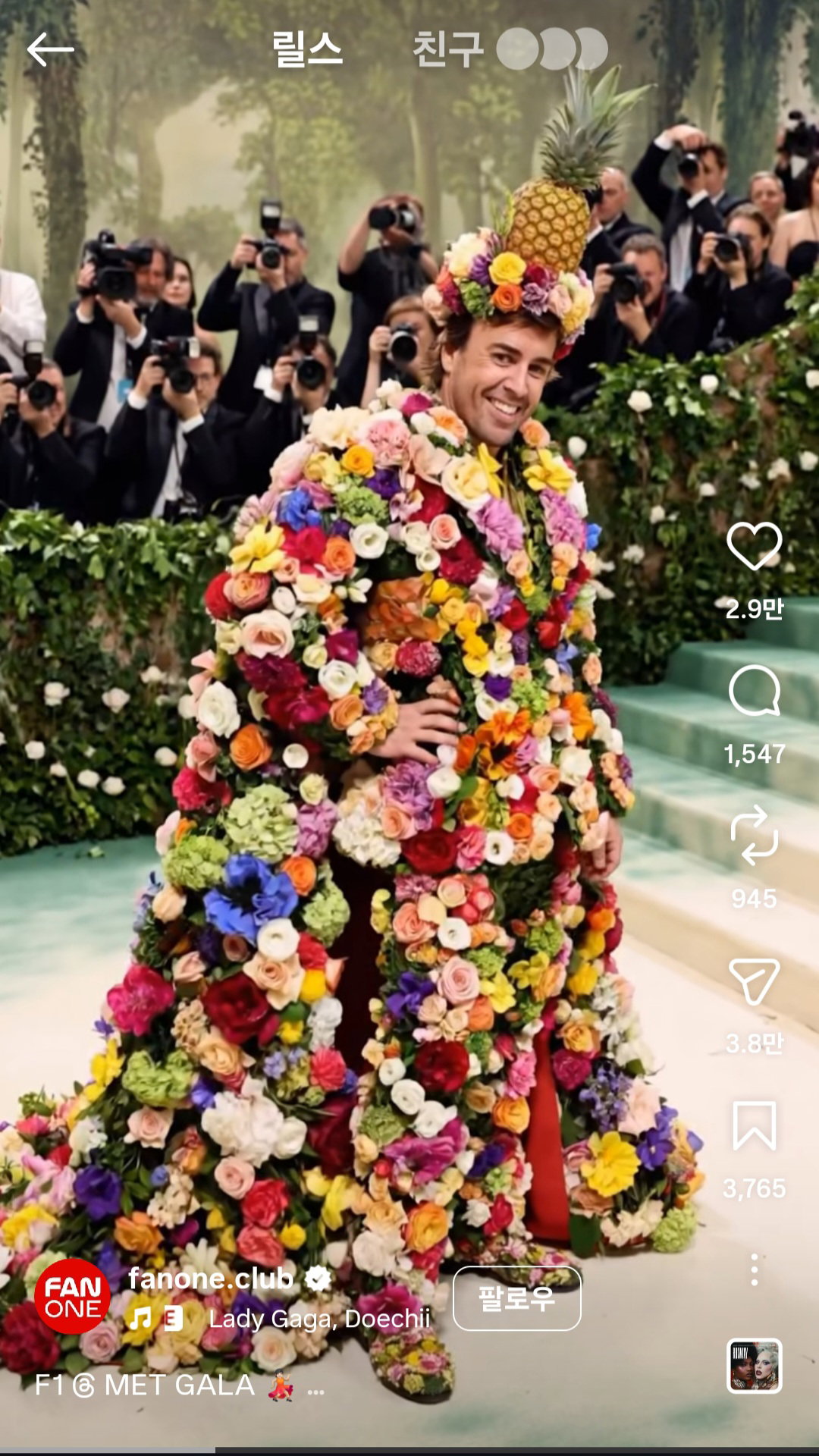Follow fanone.club with the 팔로우 button

click(517, 1298)
